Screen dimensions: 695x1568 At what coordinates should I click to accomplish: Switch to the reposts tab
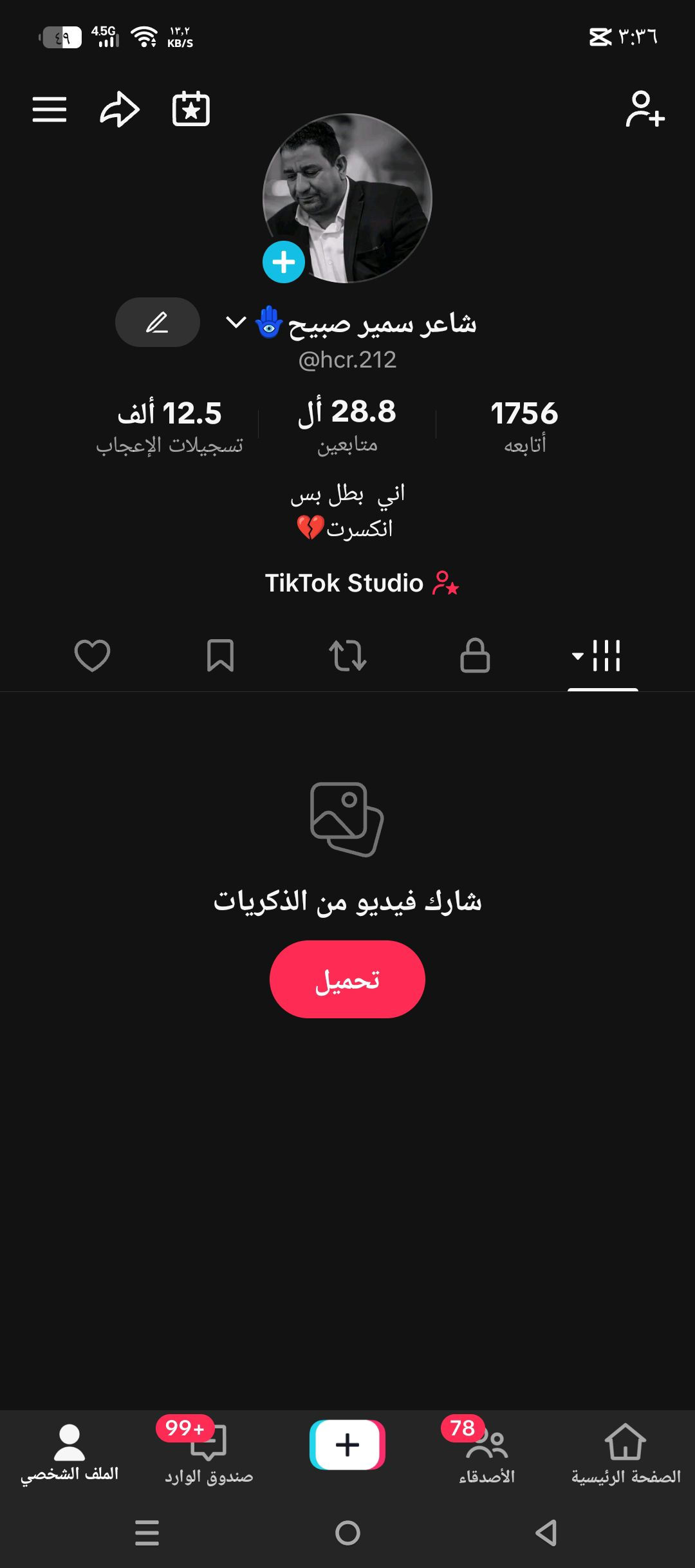(347, 656)
